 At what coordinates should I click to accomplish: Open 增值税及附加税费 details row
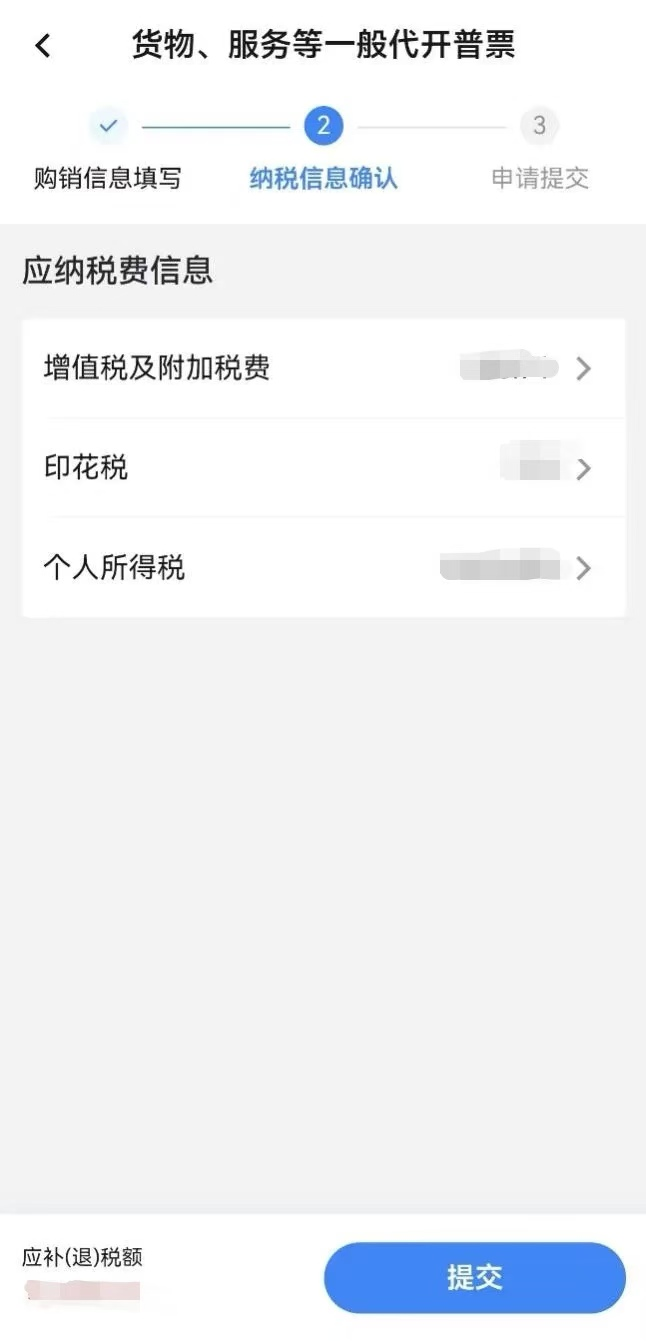[x=323, y=368]
